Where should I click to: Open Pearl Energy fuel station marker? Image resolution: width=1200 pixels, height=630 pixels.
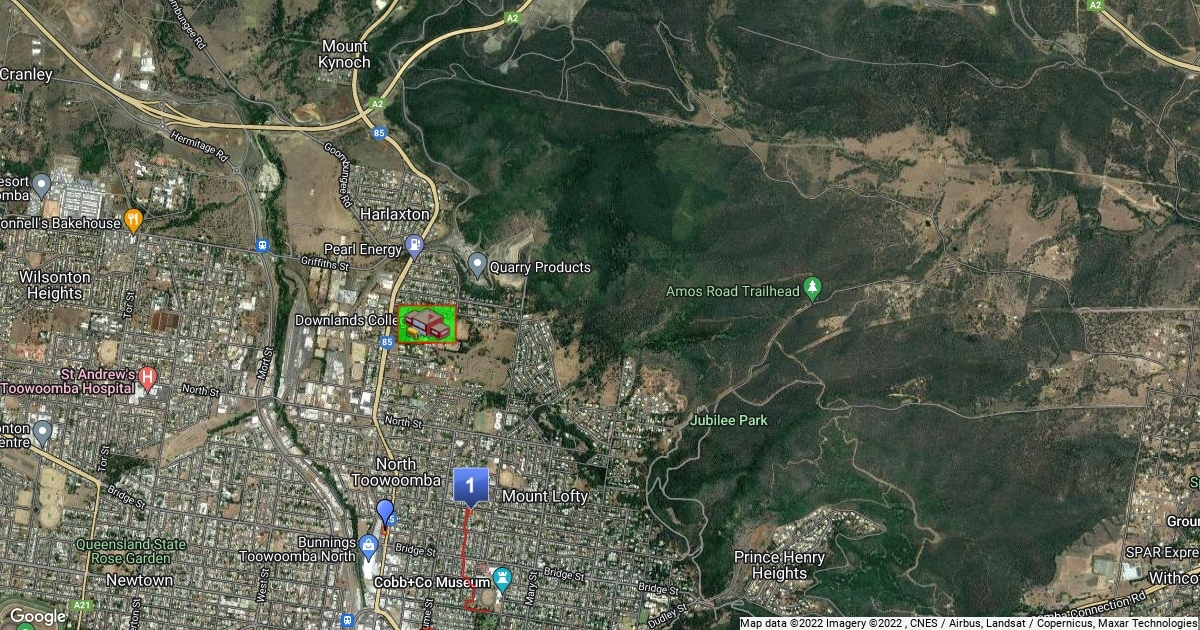pos(415,246)
